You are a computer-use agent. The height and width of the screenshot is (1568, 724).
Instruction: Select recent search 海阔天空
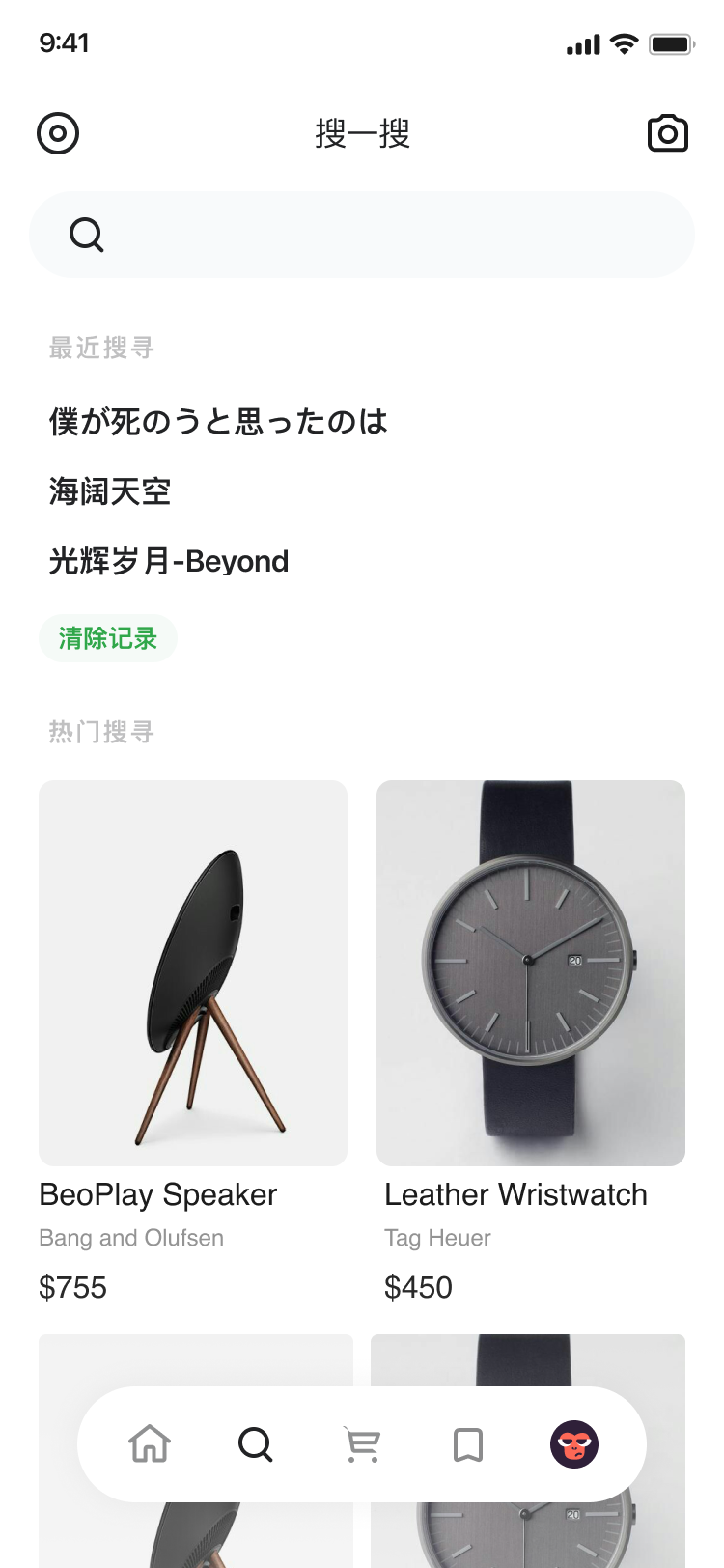point(110,491)
